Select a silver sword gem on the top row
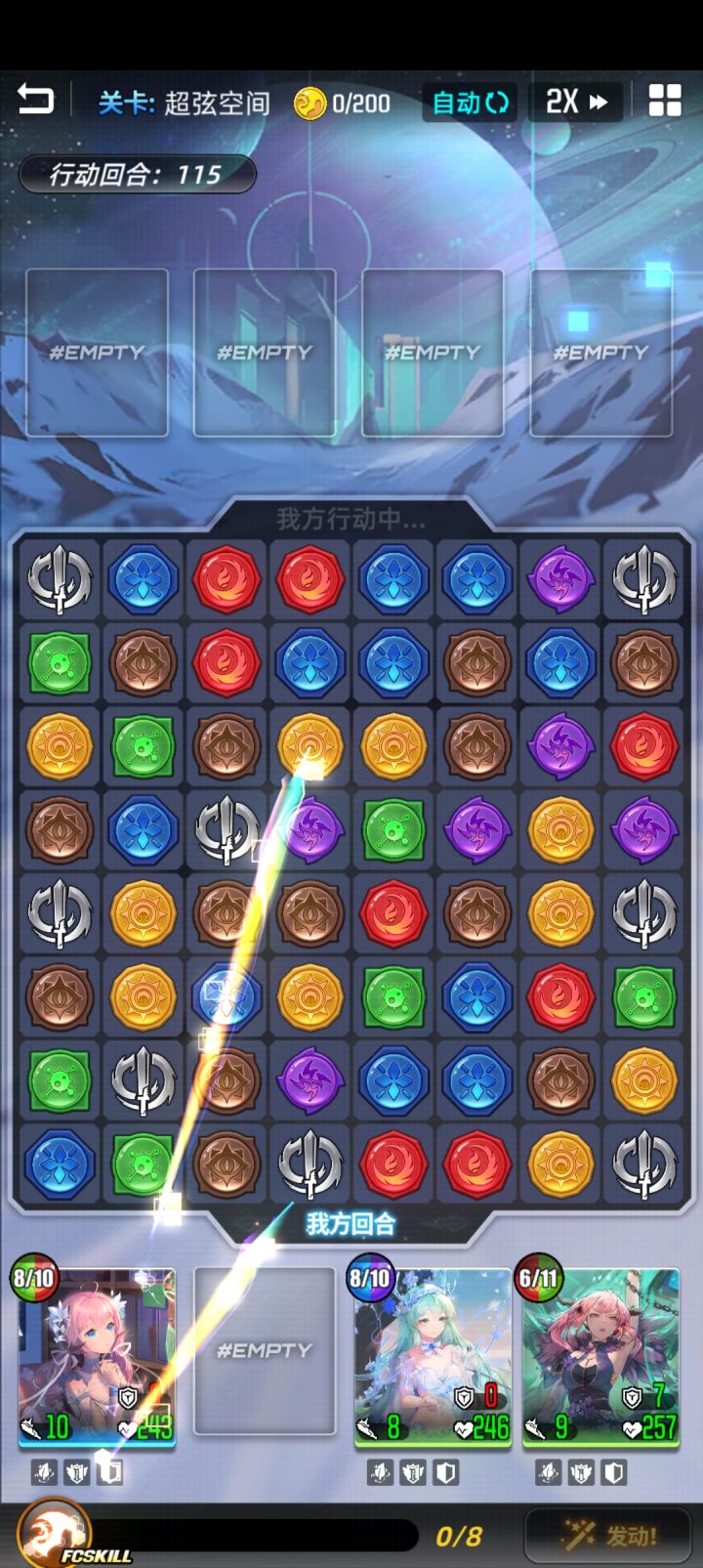This screenshot has height=1568, width=703. click(59, 579)
